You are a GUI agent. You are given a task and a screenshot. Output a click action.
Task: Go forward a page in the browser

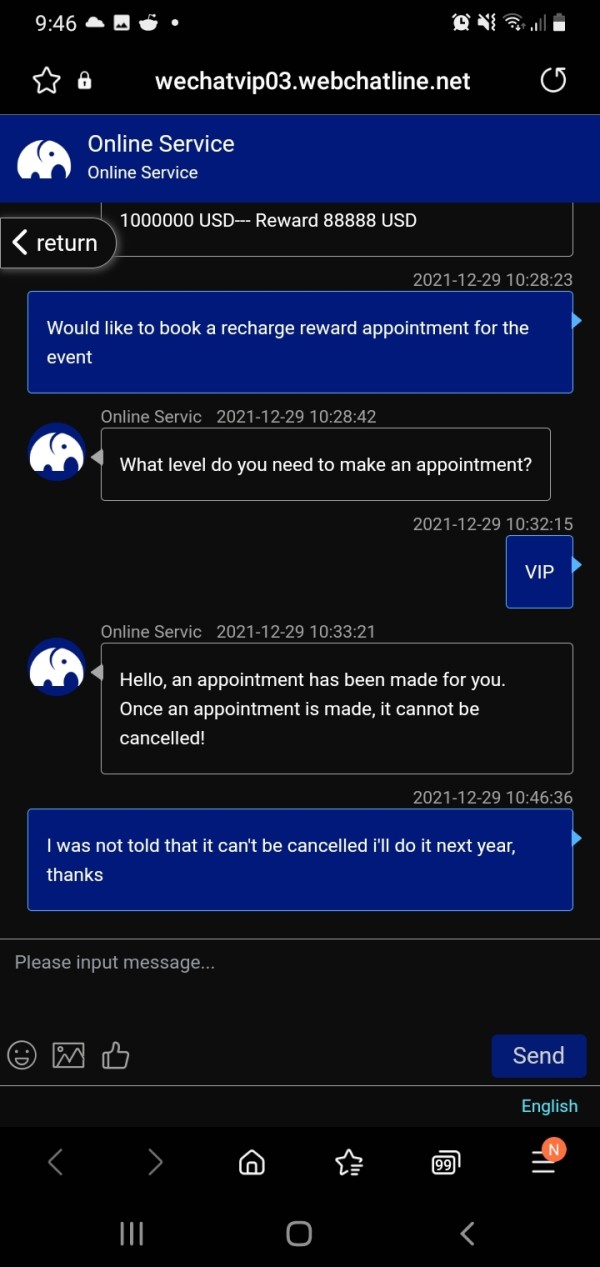click(154, 1161)
